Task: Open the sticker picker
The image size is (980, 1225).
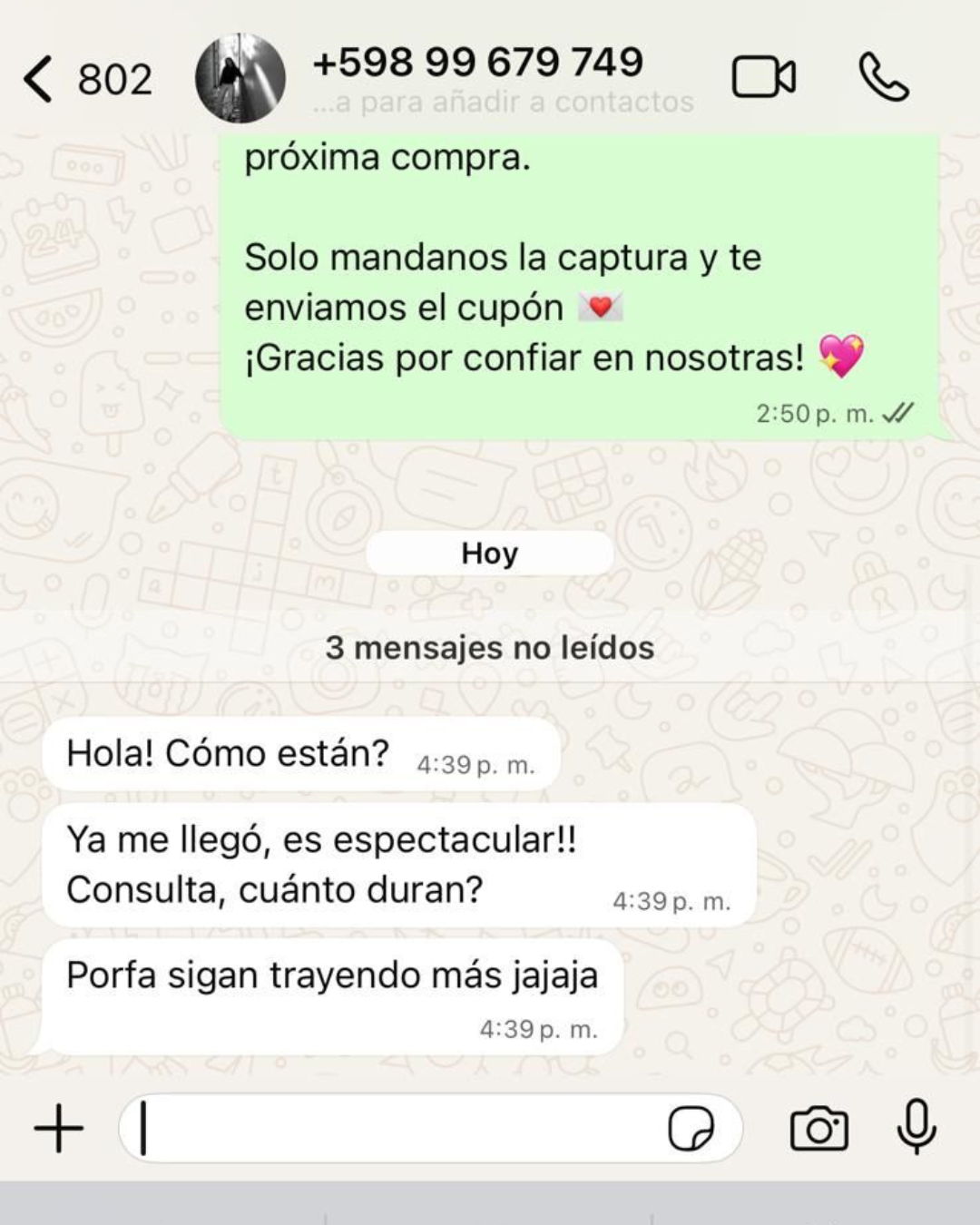Action: tap(691, 1129)
